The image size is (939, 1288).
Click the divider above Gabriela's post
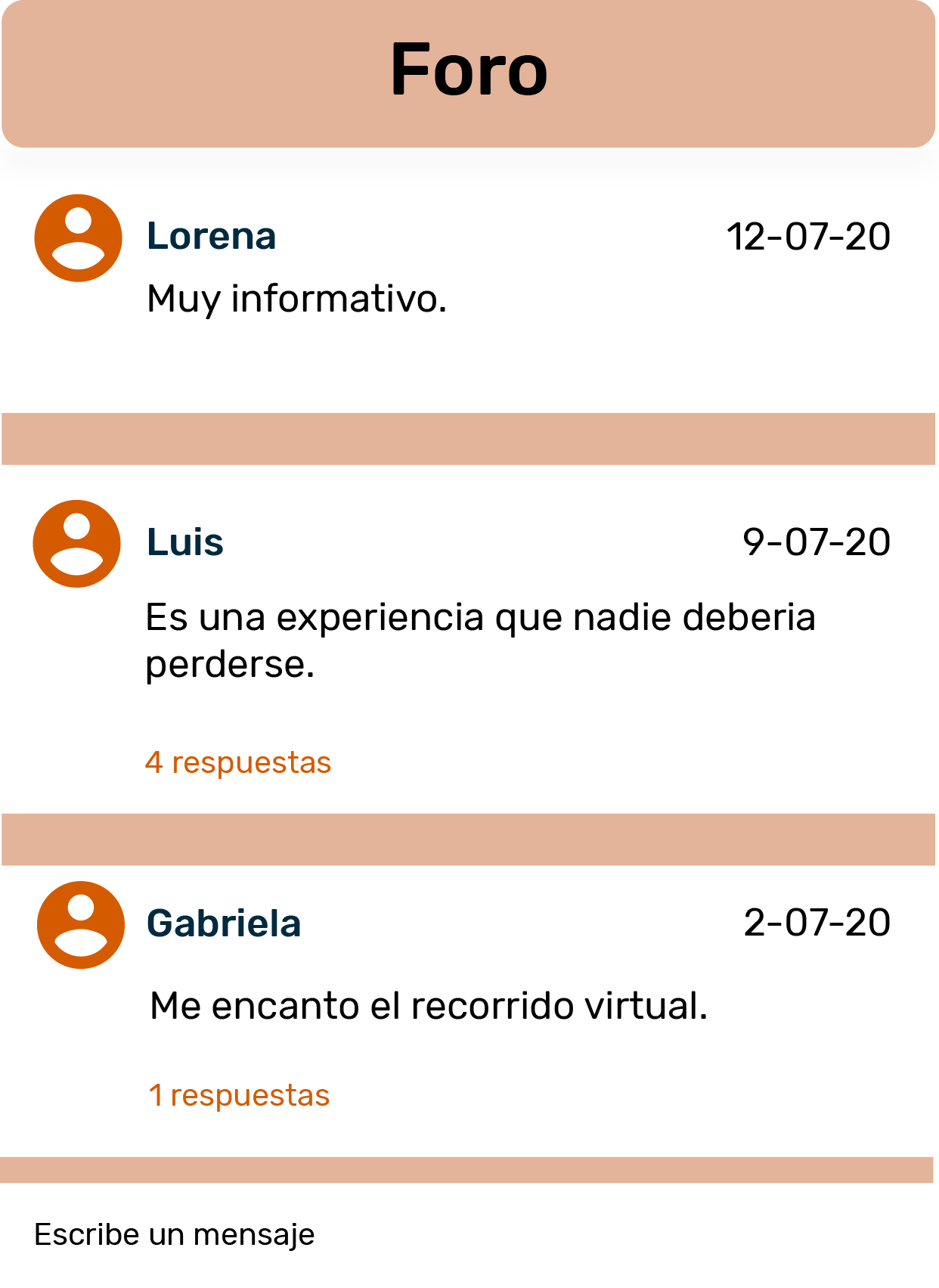tap(469, 839)
